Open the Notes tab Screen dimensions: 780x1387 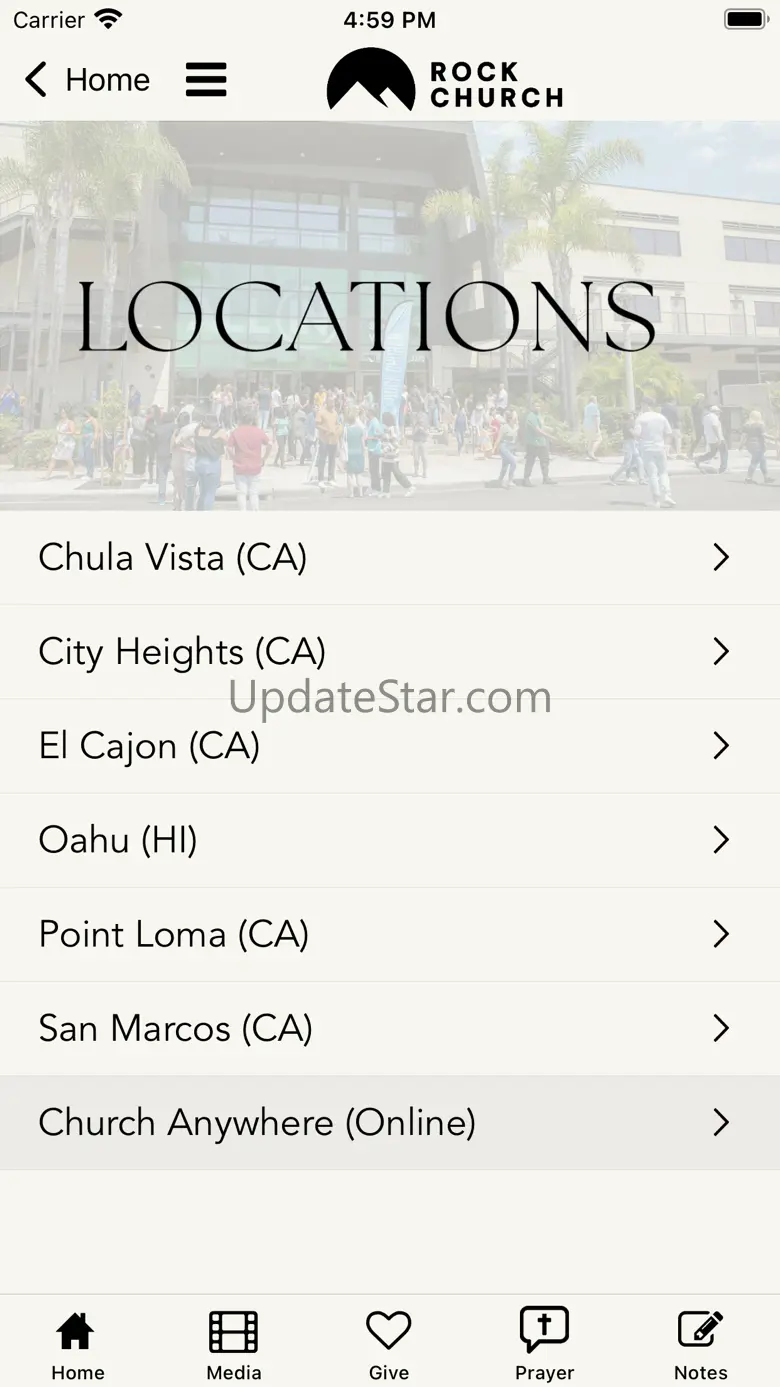700,1345
